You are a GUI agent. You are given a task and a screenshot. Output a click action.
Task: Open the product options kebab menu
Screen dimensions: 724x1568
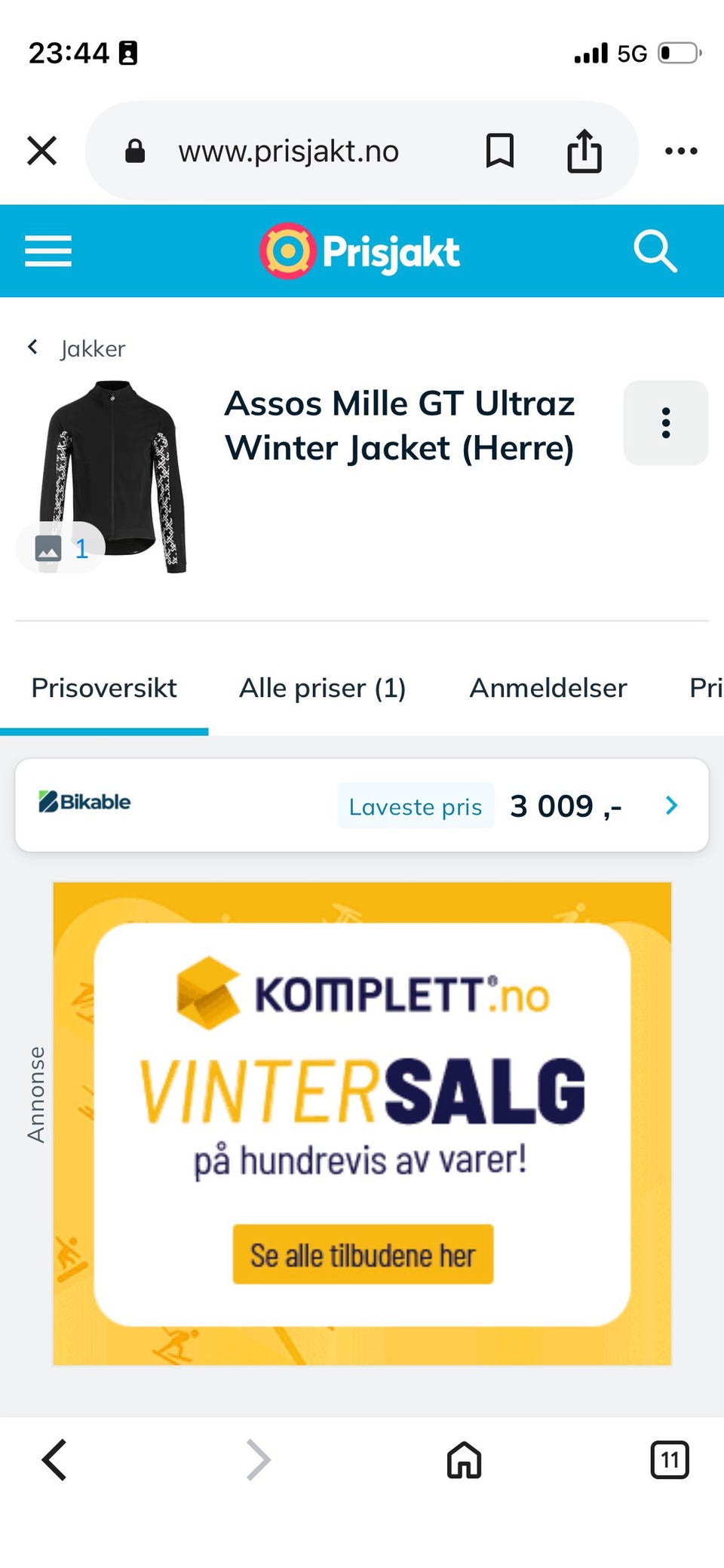(665, 423)
